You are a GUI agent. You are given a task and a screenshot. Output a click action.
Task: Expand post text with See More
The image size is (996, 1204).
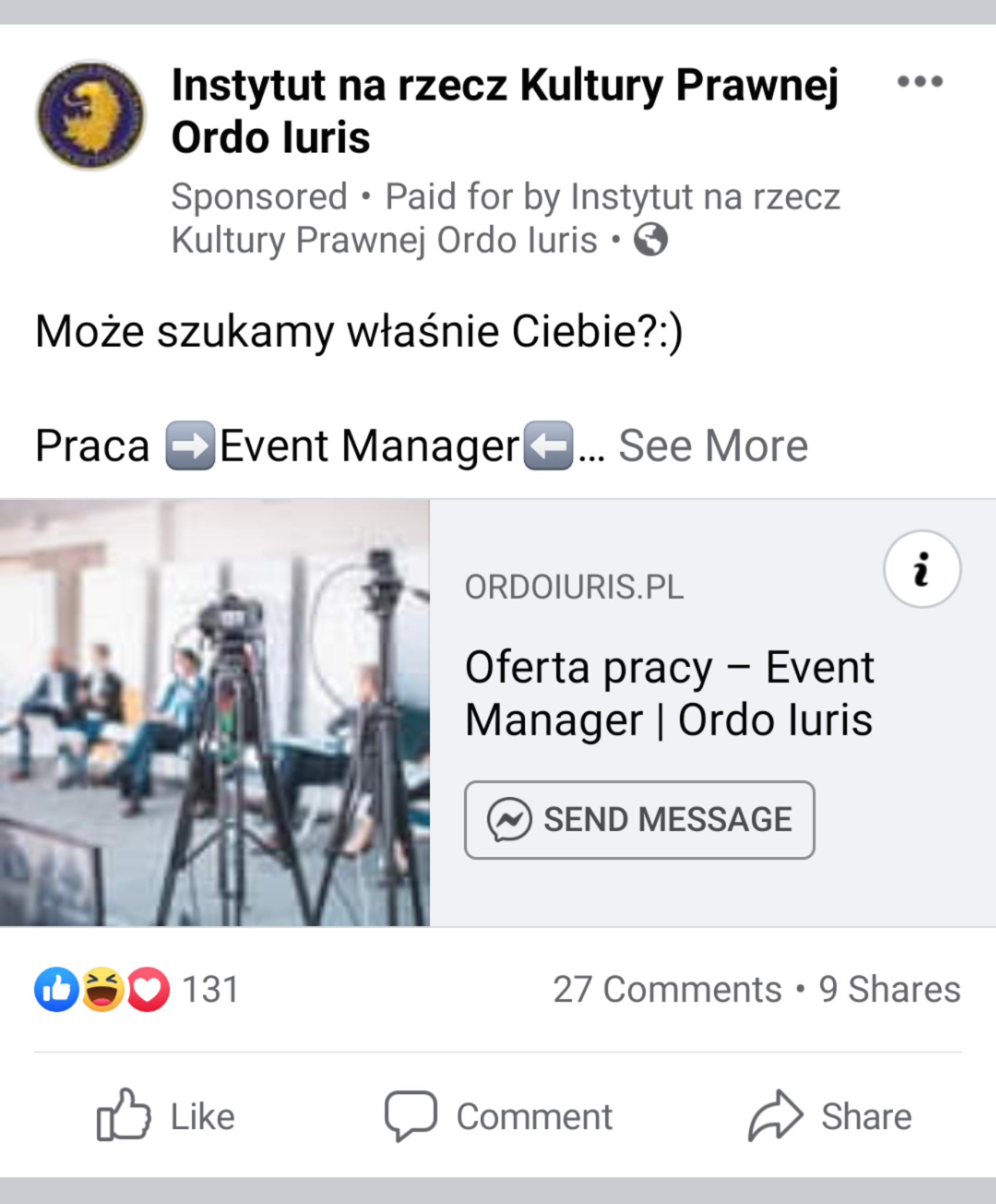pyautogui.click(x=713, y=446)
